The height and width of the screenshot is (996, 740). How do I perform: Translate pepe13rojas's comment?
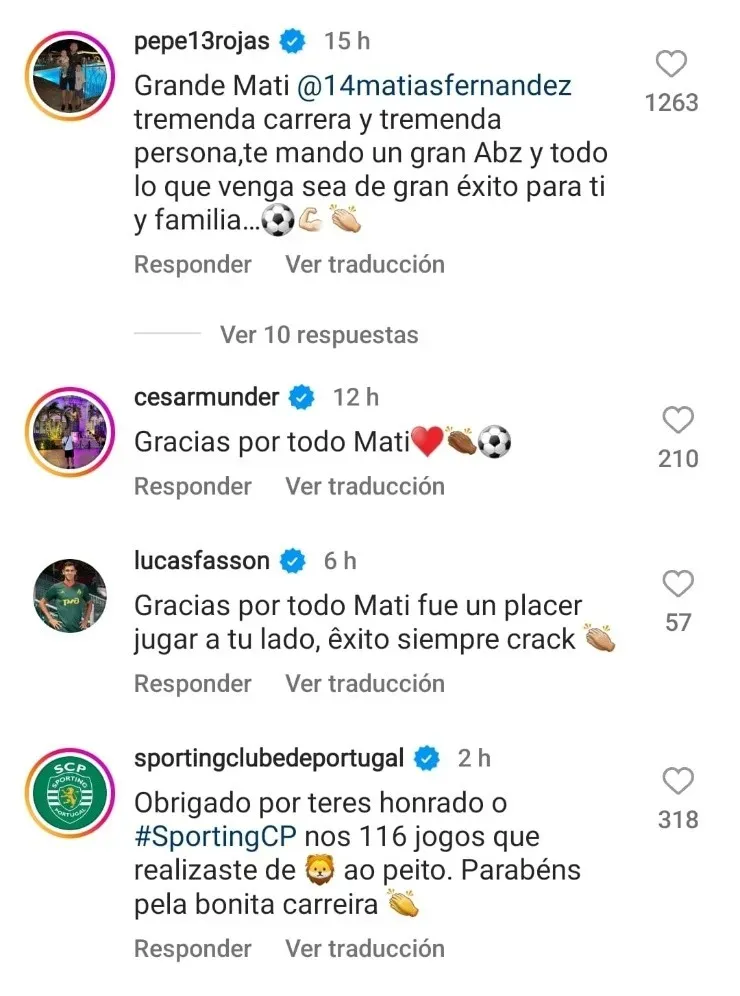coord(365,265)
